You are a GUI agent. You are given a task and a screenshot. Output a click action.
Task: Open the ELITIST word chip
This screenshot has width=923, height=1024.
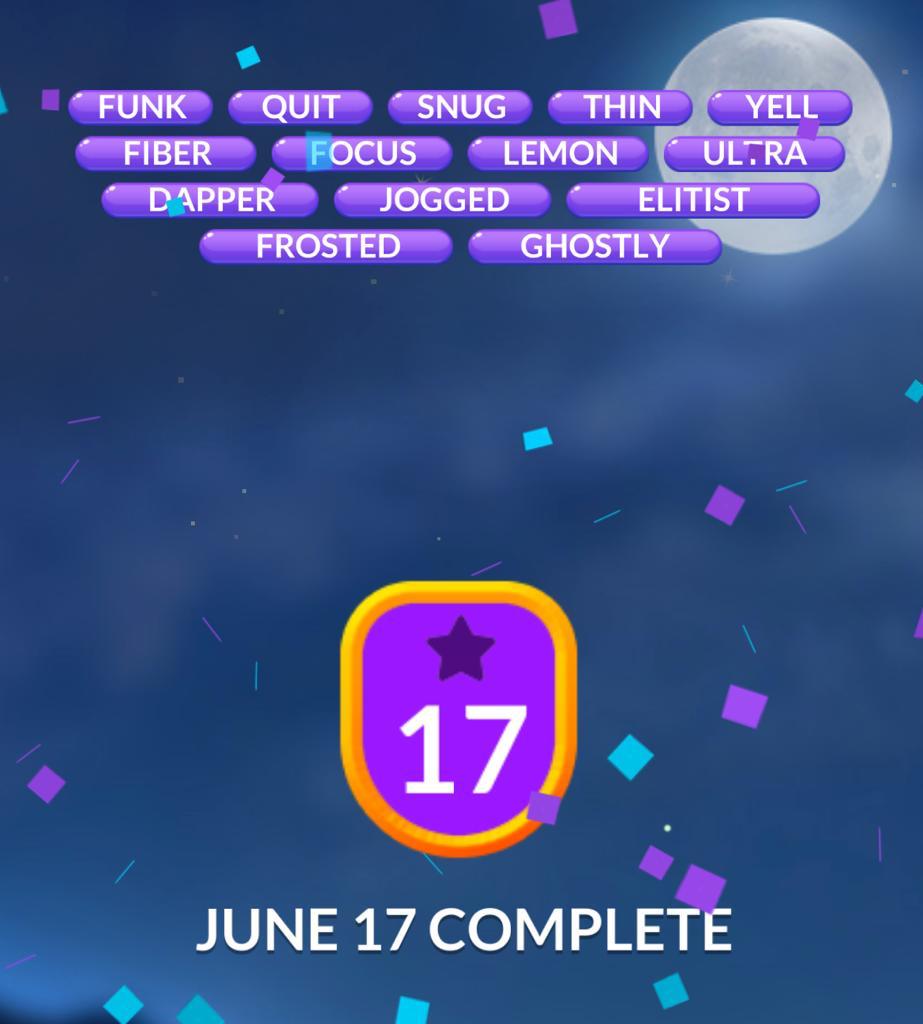[693, 200]
